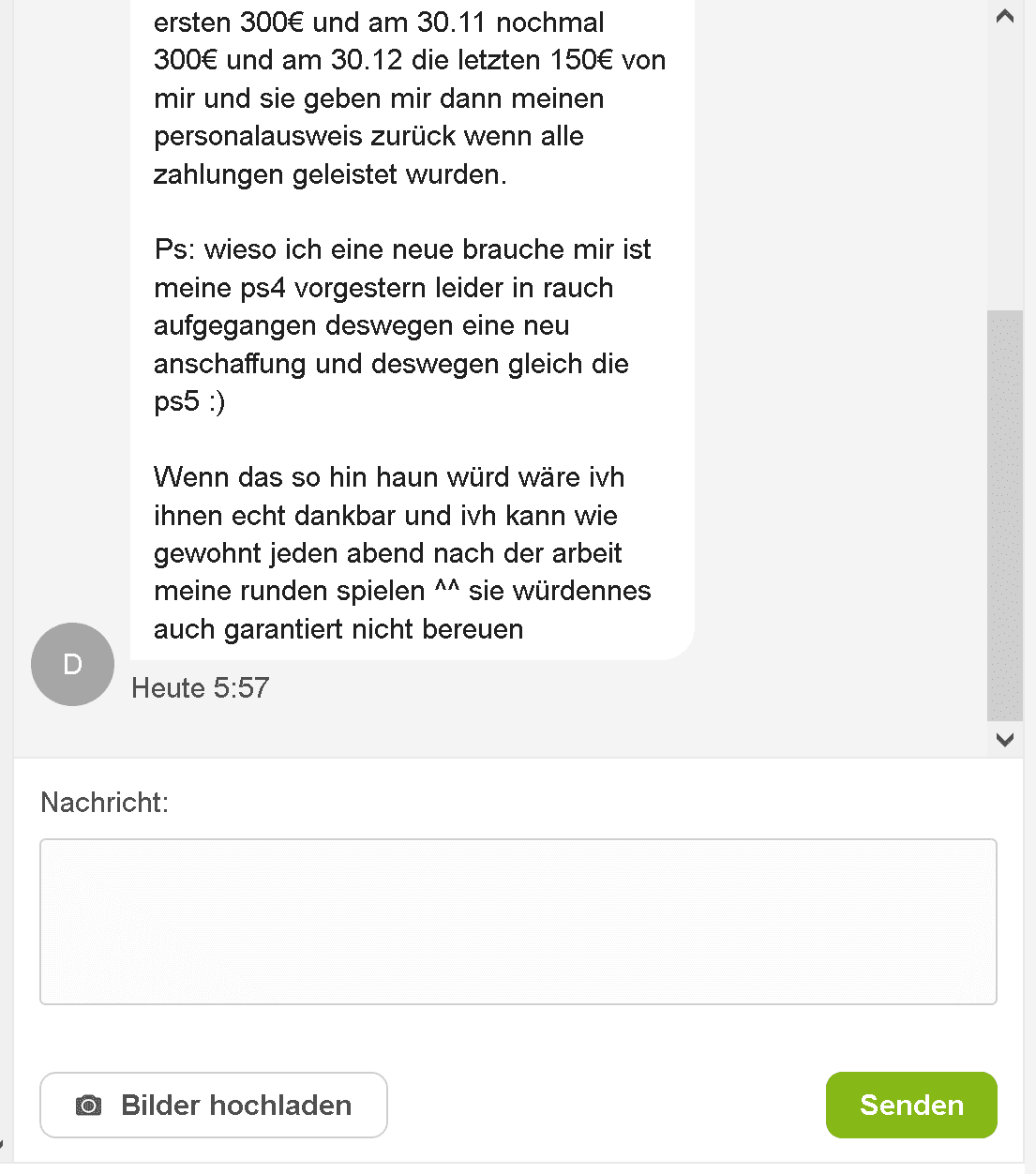
Task: Focus the Nachricht message text field
Action: coord(518,921)
